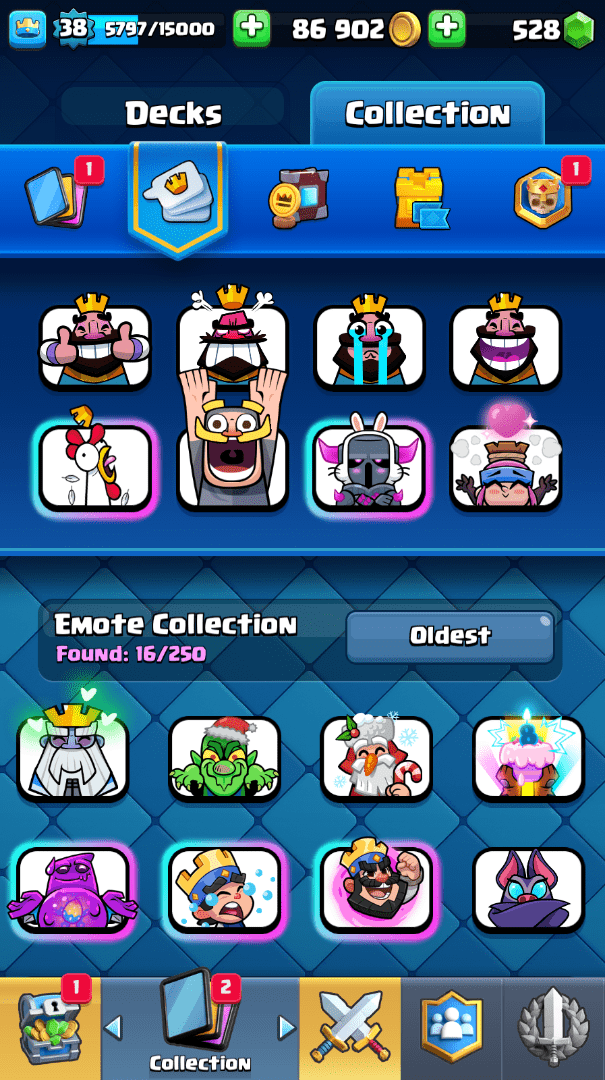The height and width of the screenshot is (1080, 605).
Task: Open the banners section icon
Action: (x=299, y=196)
